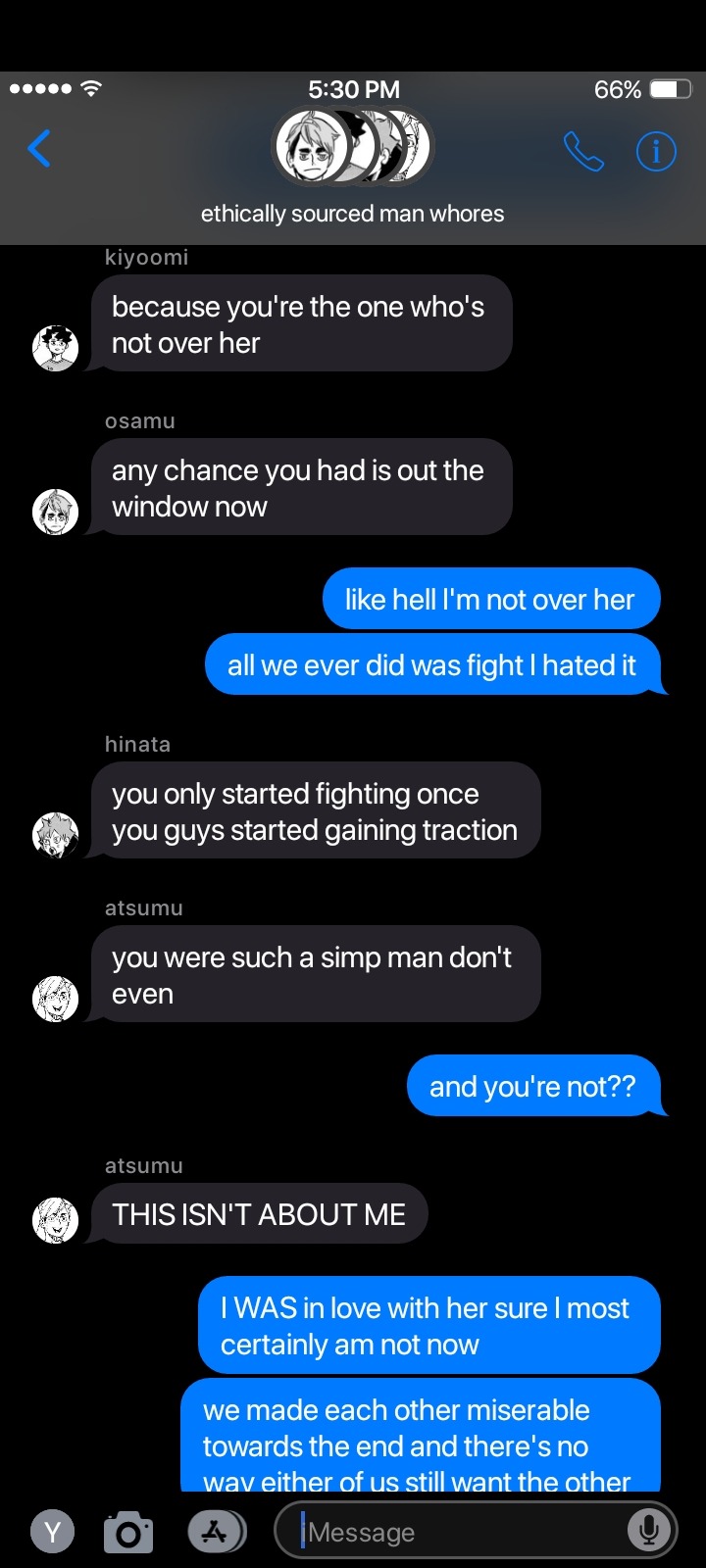This screenshot has width=706, height=1568.
Task: Open the camera to attach a photo
Action: tap(128, 1532)
